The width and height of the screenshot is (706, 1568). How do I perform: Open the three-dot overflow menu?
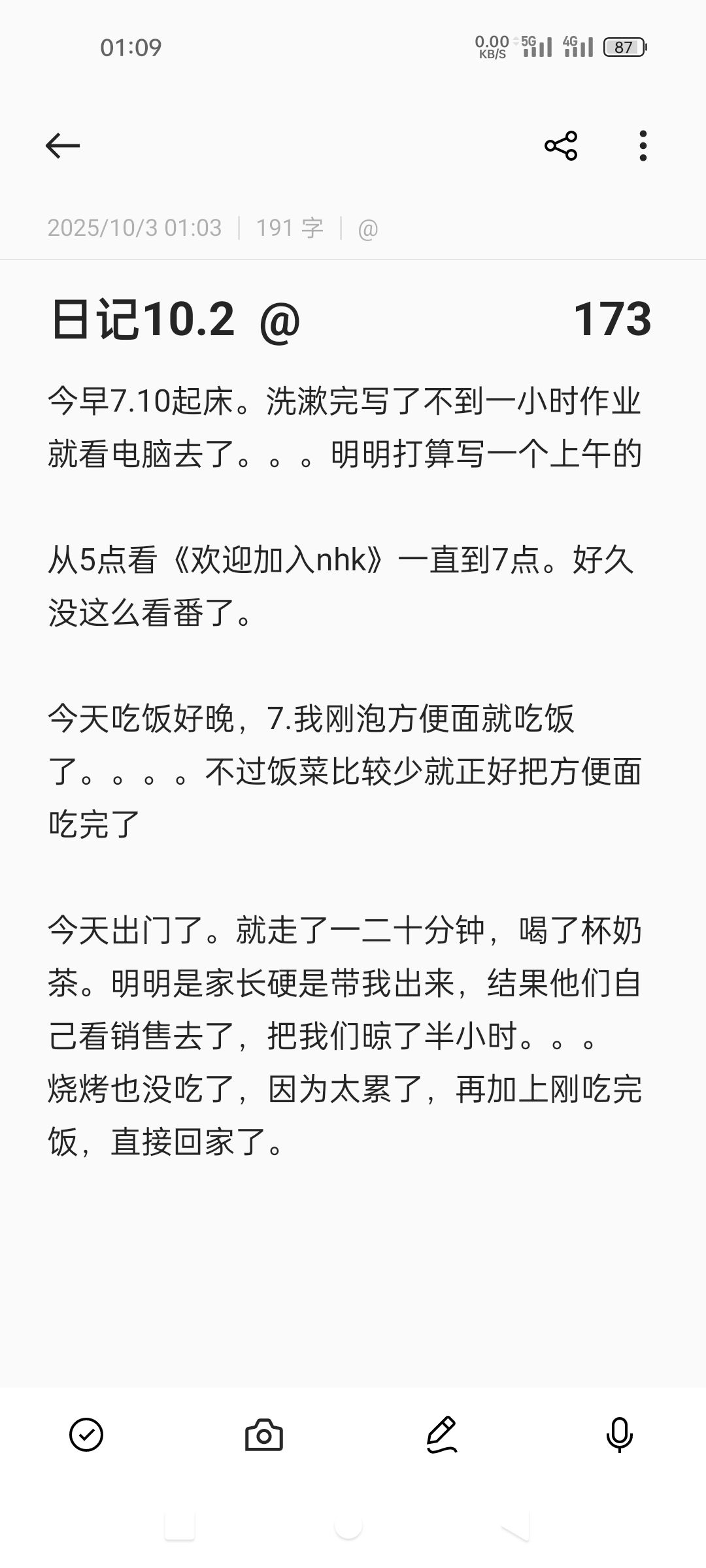[643, 145]
